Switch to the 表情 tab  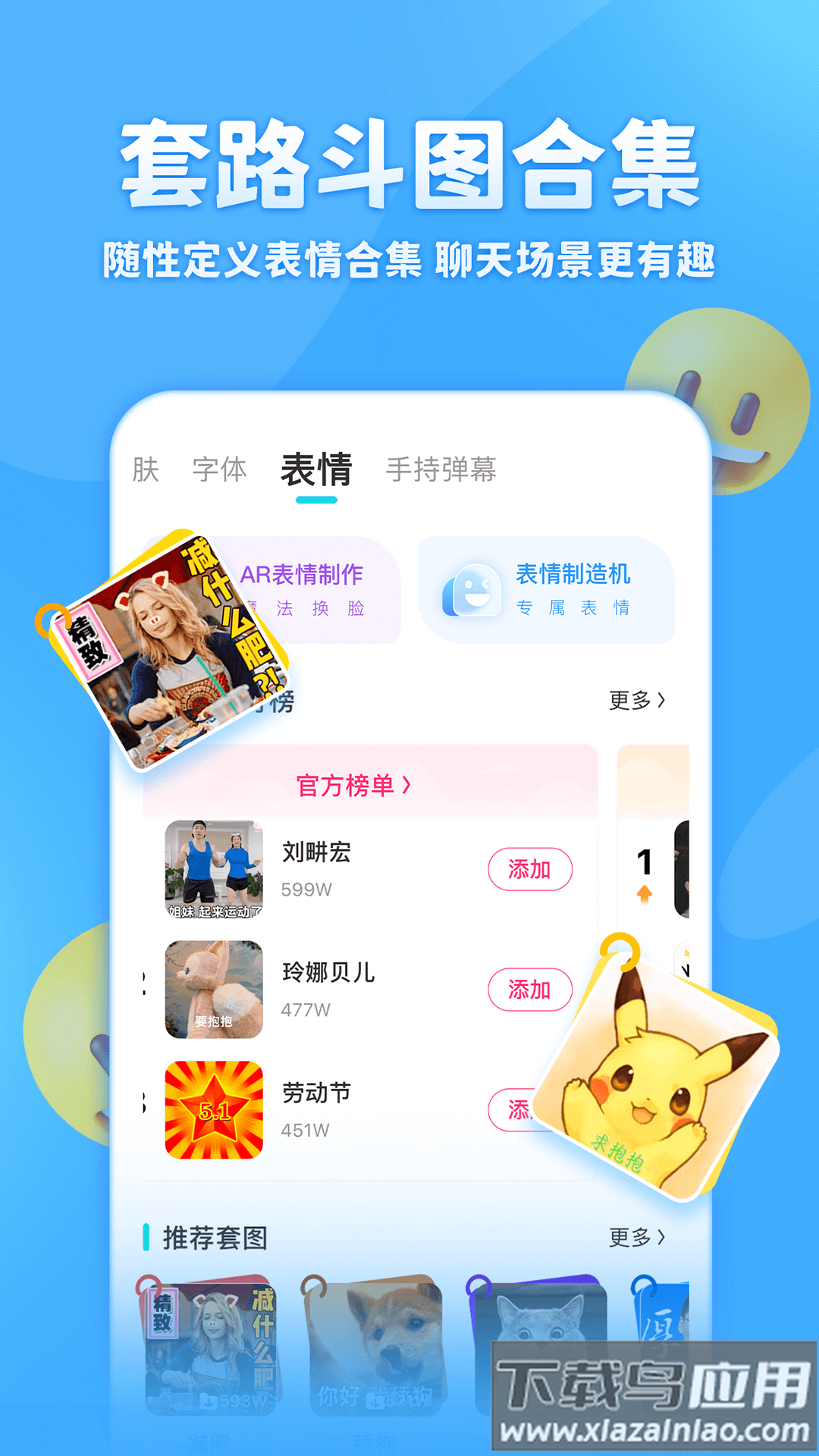tap(317, 470)
